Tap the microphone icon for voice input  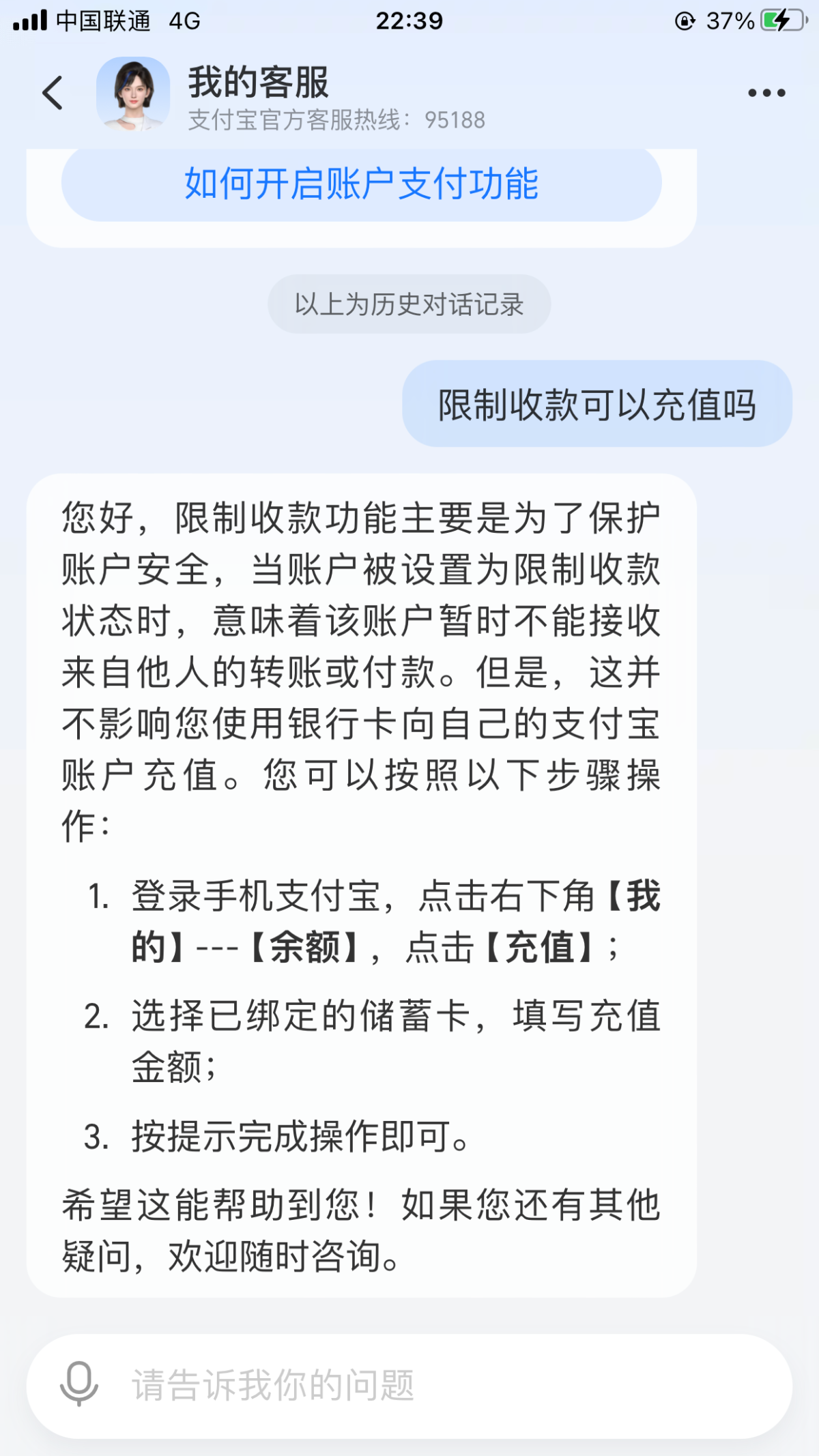pyautogui.click(x=79, y=1384)
